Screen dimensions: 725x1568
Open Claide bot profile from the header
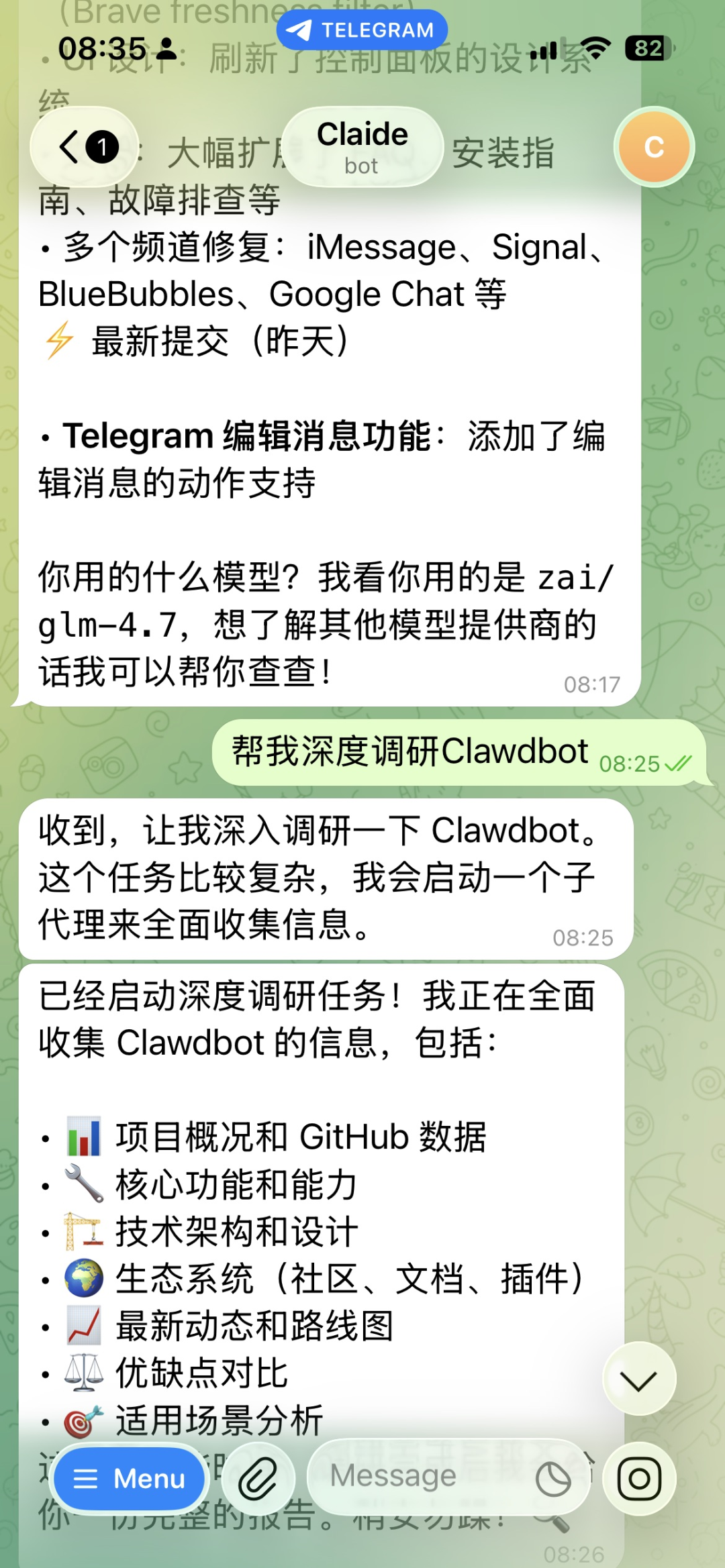pyautogui.click(x=362, y=147)
